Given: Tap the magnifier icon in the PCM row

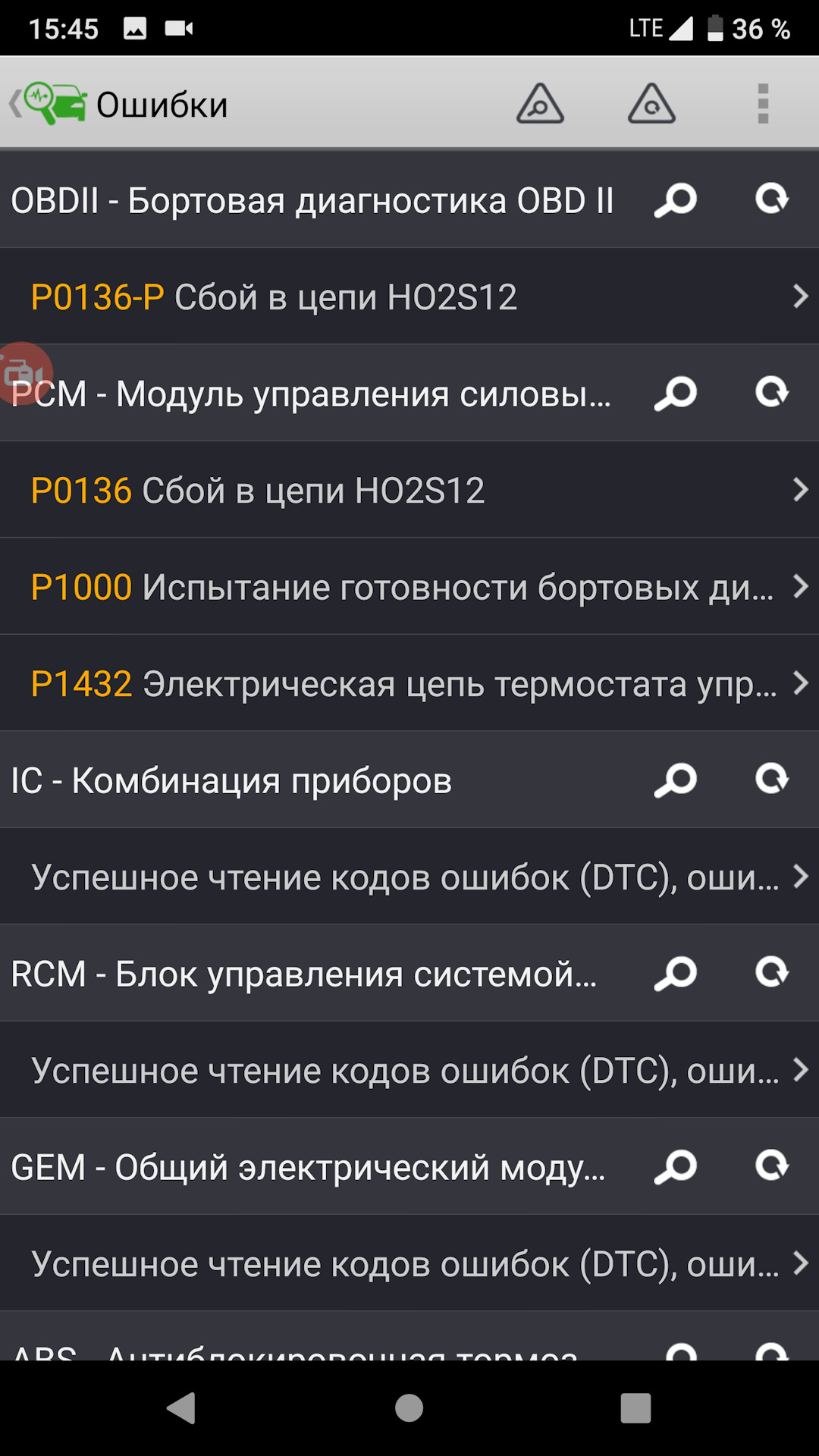Looking at the screenshot, I should pyautogui.click(x=675, y=394).
